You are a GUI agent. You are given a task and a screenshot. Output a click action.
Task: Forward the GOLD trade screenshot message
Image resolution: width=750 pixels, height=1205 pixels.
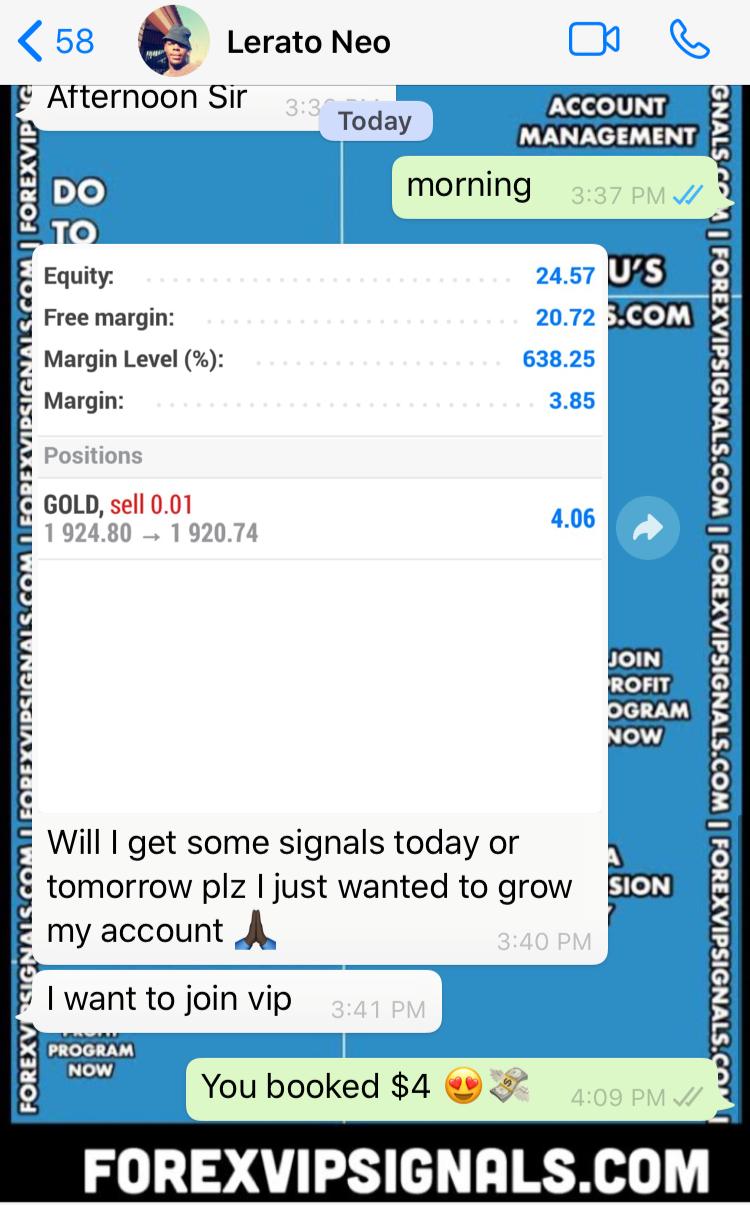tap(647, 528)
